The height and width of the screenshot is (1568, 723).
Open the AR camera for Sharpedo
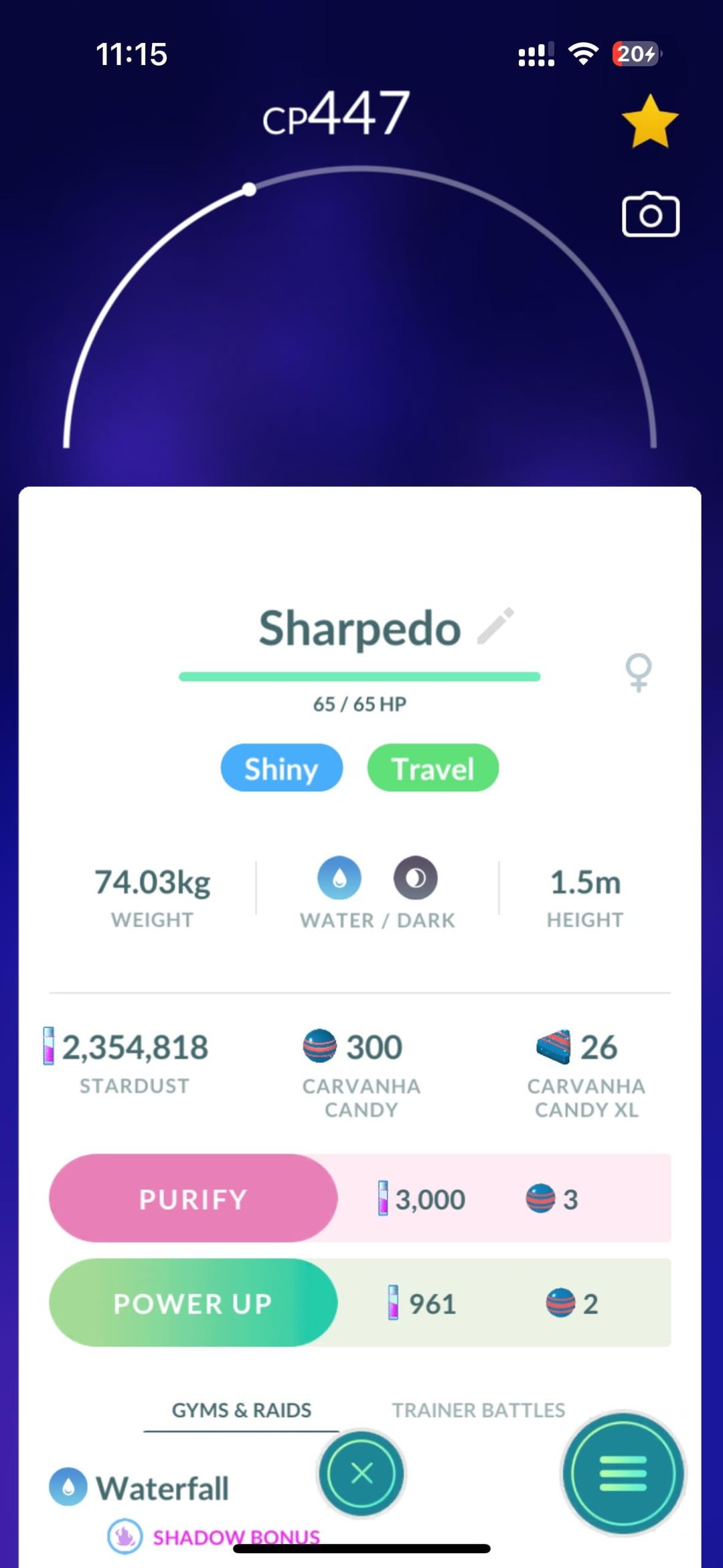point(650,215)
